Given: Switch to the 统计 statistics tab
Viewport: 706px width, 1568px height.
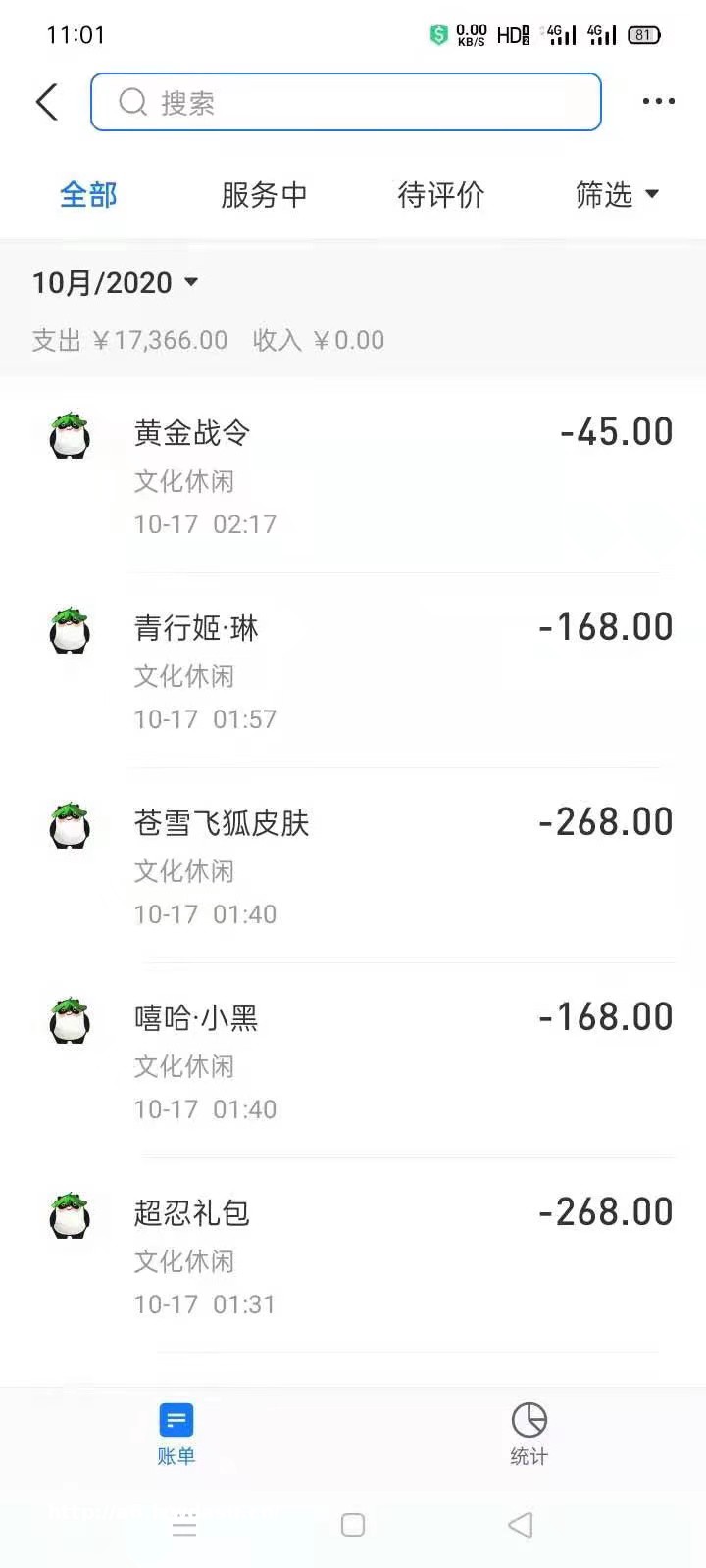Looking at the screenshot, I should (529, 1434).
